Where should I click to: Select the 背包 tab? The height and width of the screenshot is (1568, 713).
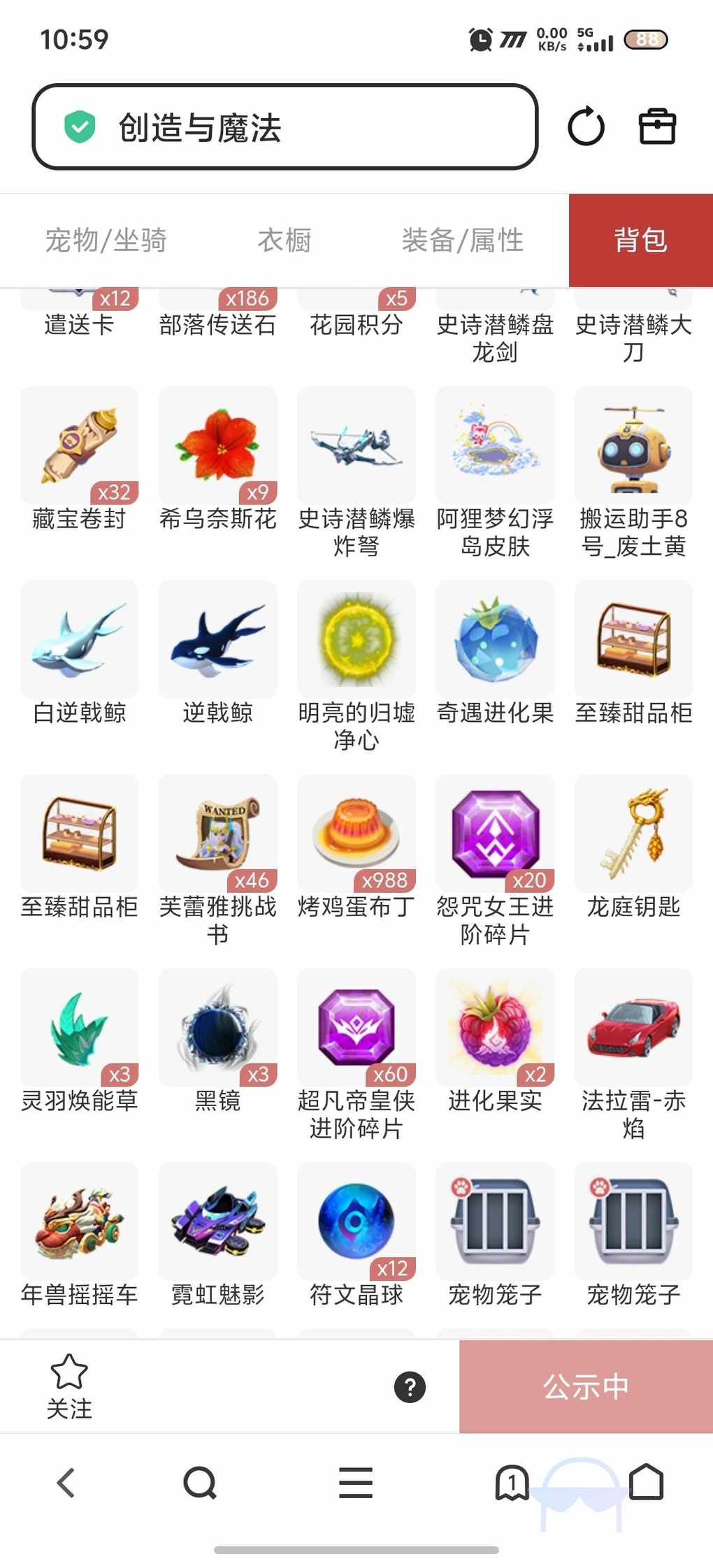tap(640, 240)
